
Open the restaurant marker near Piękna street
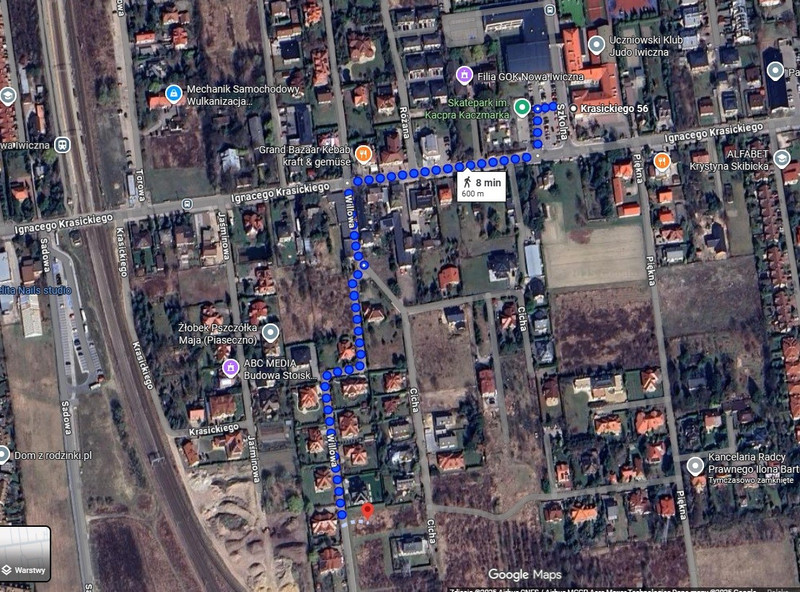pos(661,160)
